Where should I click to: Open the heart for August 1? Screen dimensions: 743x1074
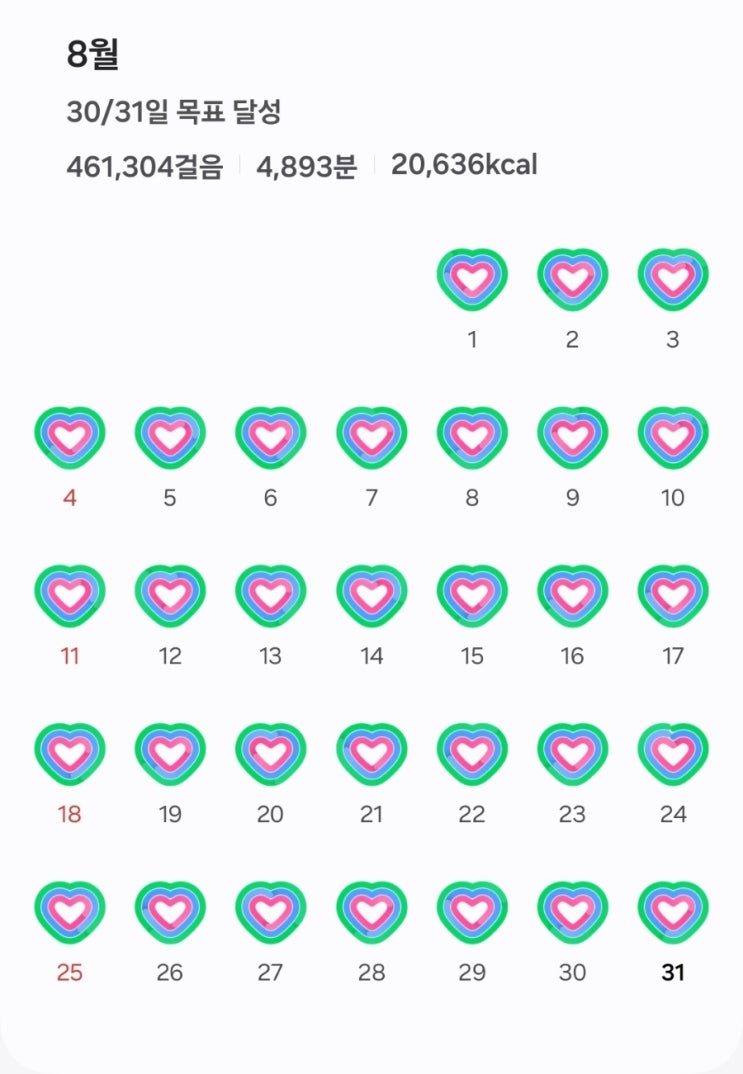472,279
